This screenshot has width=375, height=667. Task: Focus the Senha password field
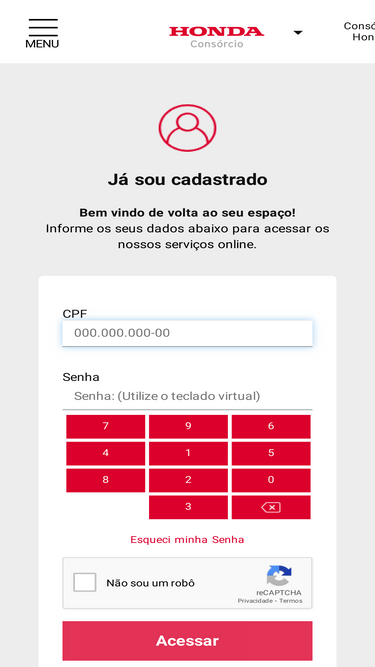188,396
